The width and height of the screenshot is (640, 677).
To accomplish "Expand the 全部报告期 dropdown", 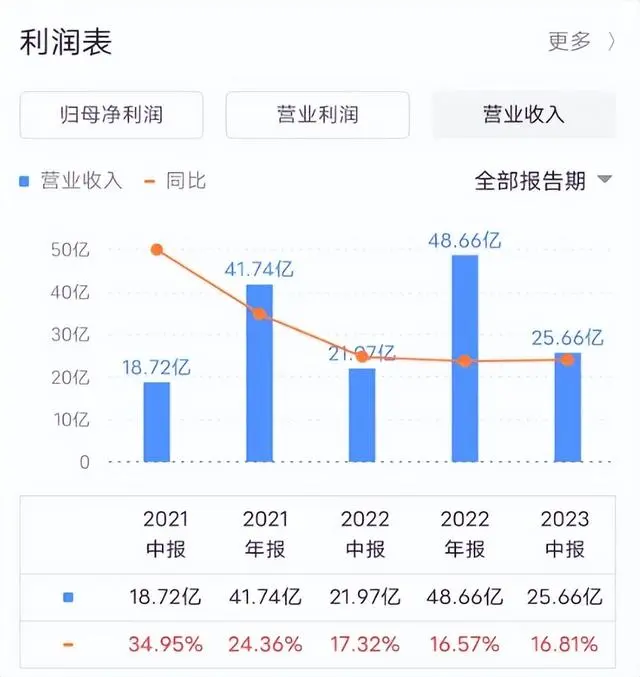I will point(542,180).
